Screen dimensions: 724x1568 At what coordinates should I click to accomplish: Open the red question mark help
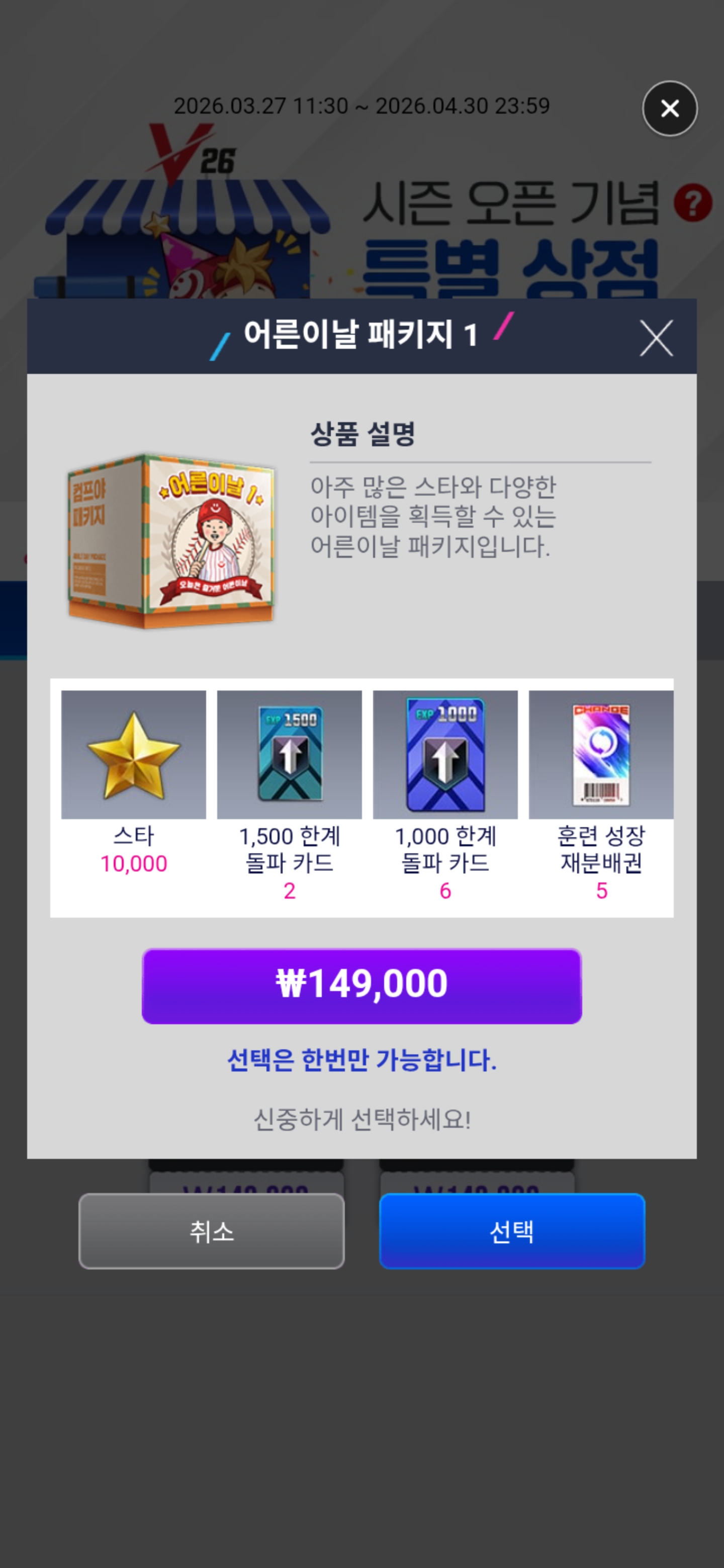coord(693,204)
